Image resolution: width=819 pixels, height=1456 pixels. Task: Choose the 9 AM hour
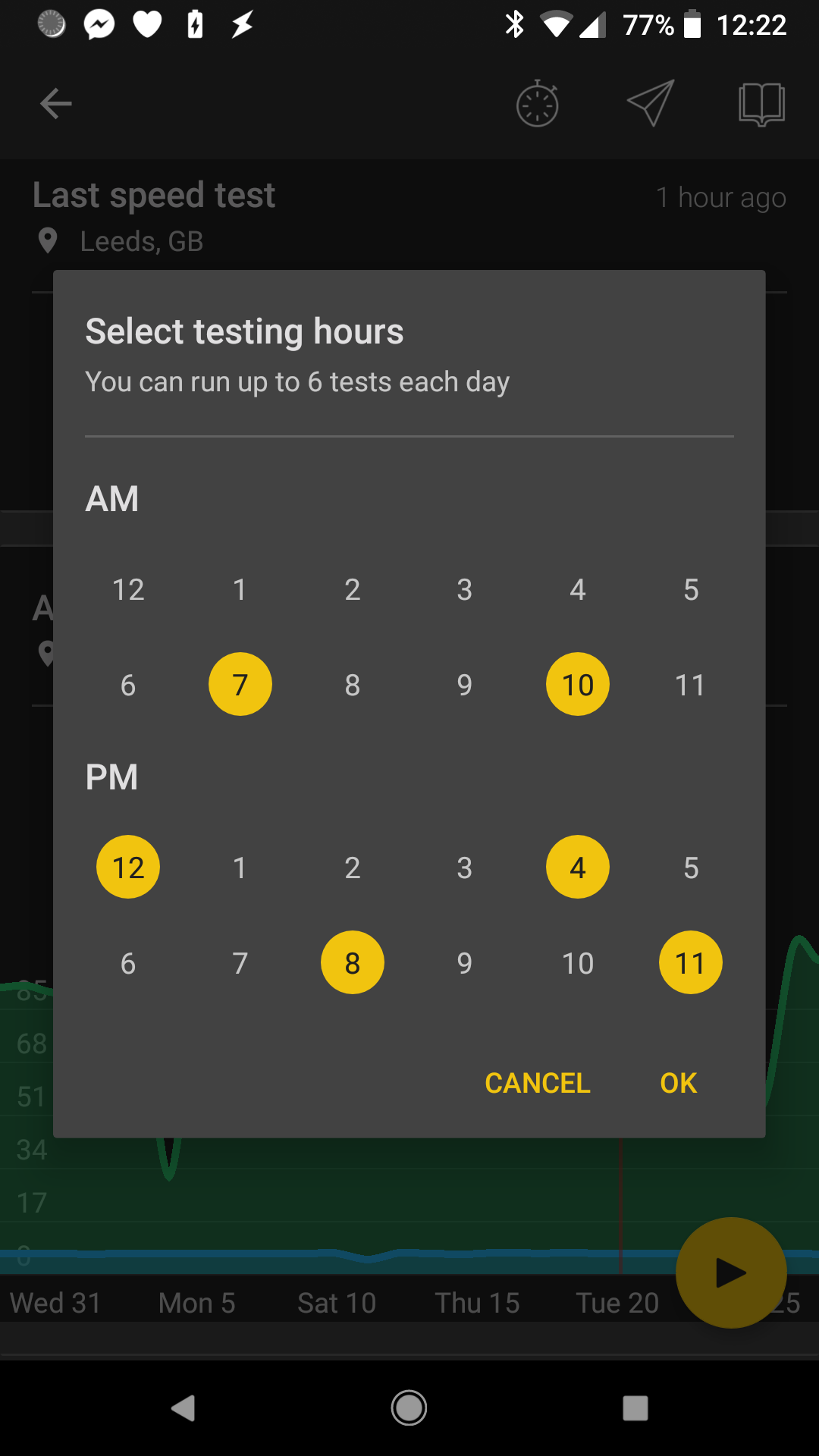pyautogui.click(x=465, y=684)
